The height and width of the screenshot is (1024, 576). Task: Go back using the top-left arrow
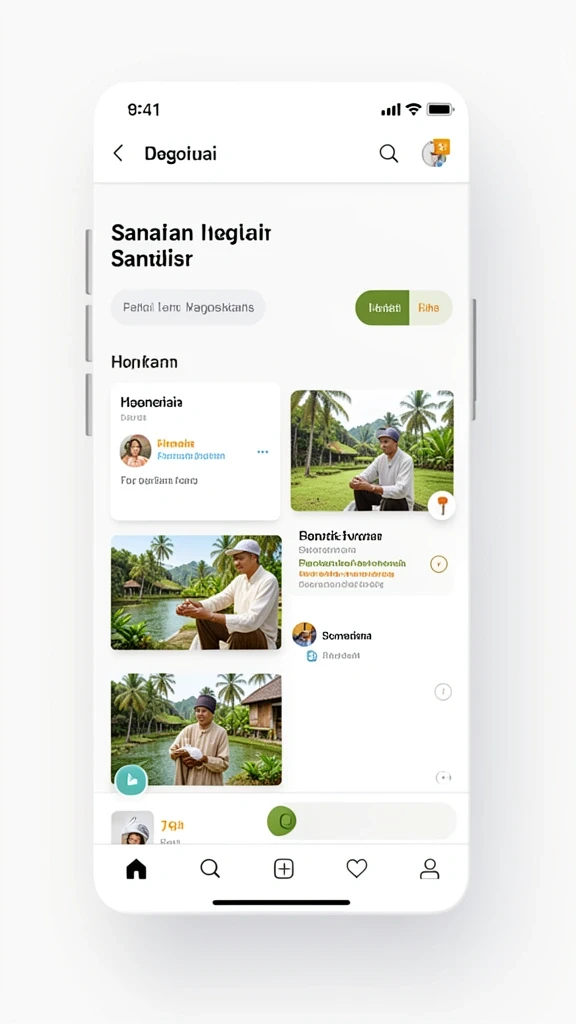(x=118, y=153)
